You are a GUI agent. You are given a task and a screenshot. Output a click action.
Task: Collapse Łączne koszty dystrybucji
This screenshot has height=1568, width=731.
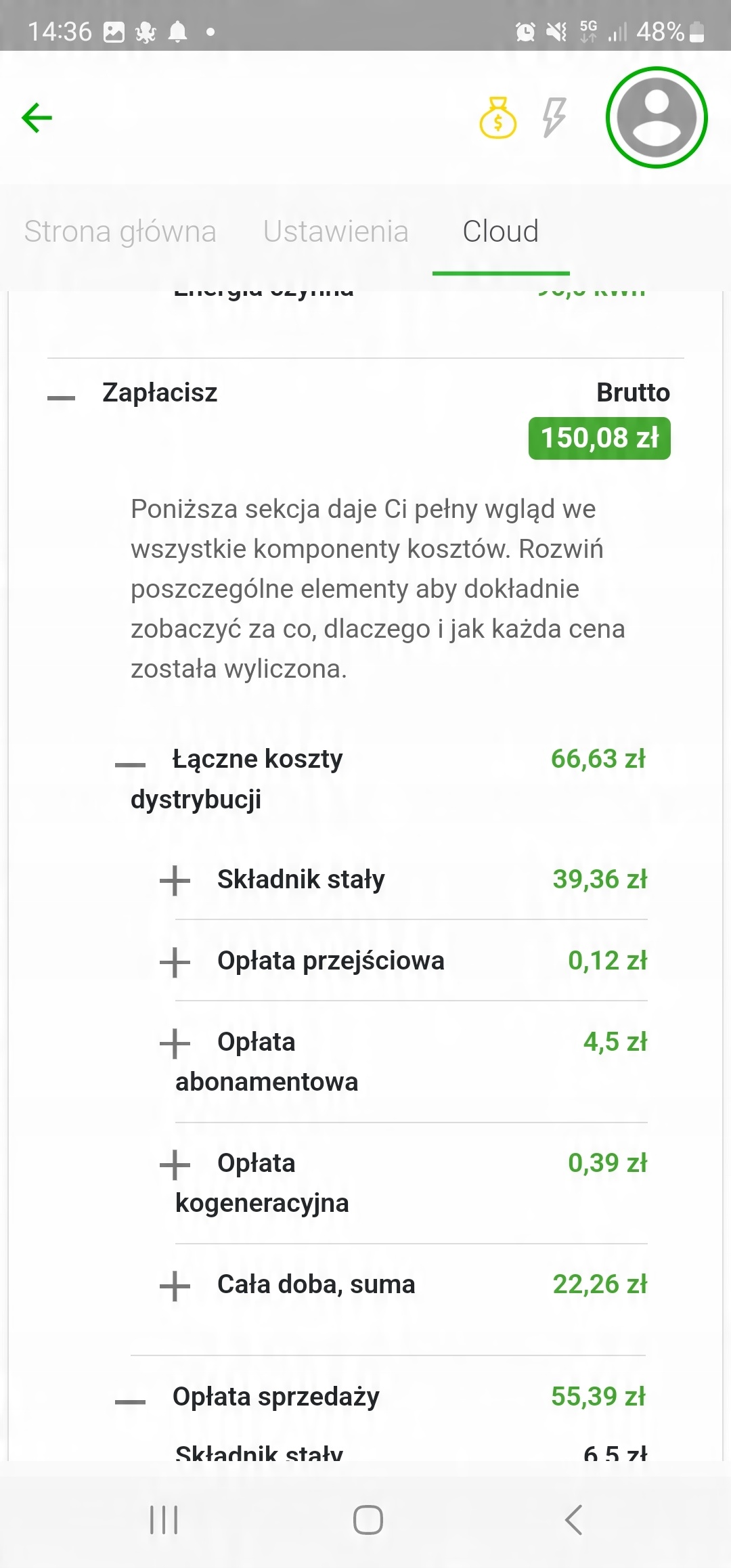131,764
